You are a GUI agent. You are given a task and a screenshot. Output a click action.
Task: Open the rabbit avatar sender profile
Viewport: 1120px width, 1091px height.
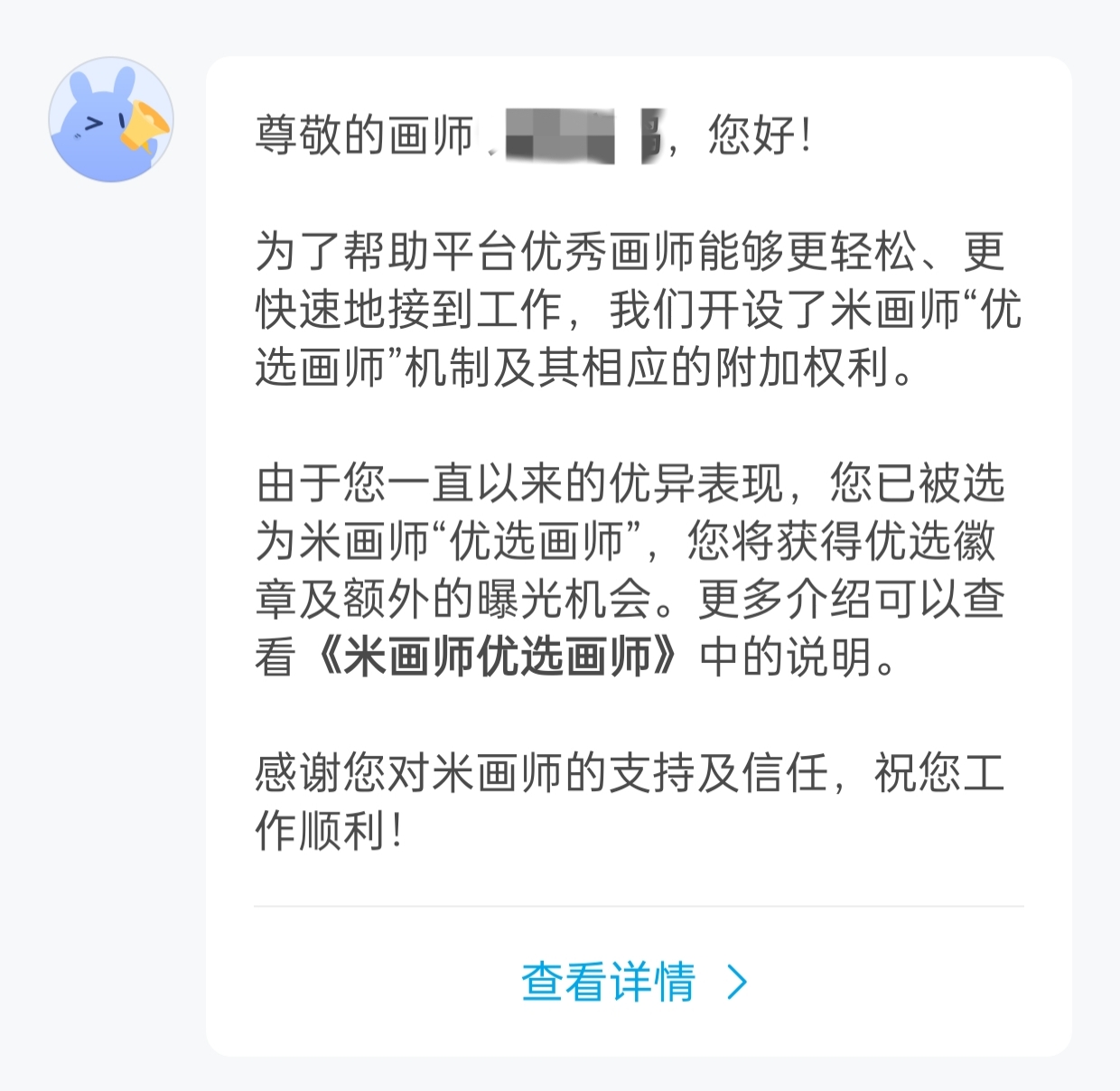[111, 120]
